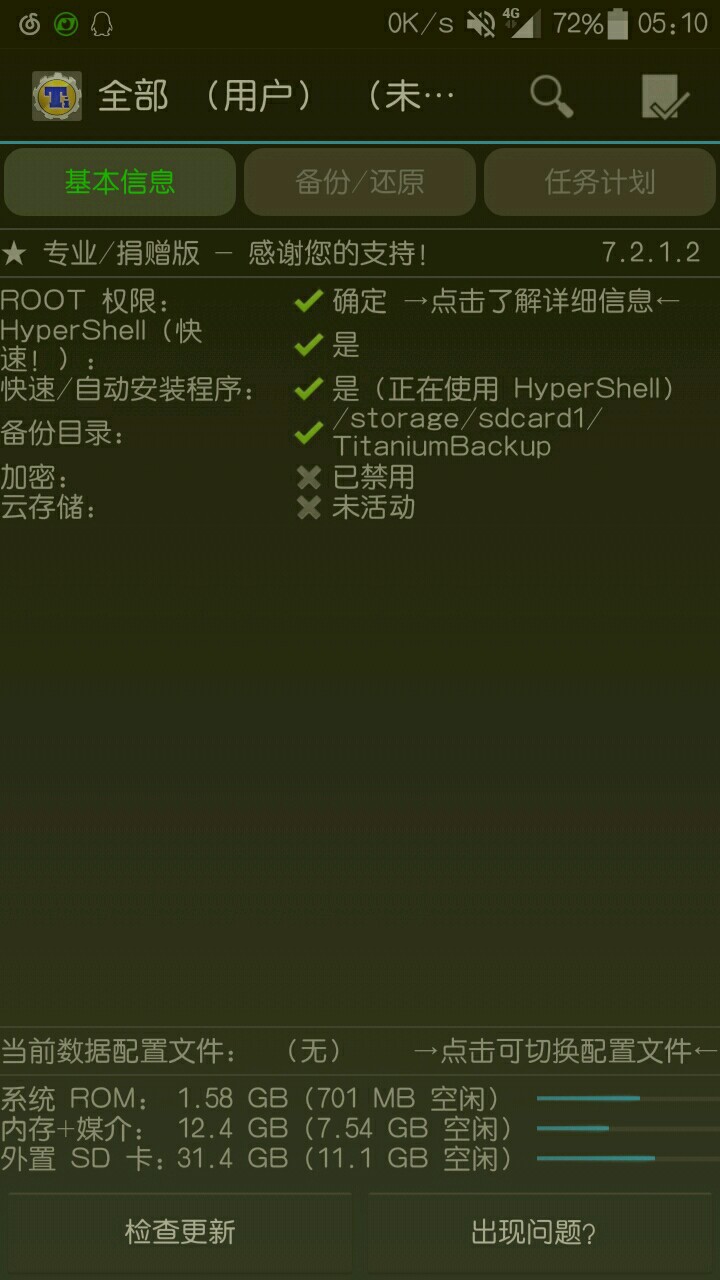Switch to the 任务计划 tab
The width and height of the screenshot is (720, 1280).
click(600, 182)
